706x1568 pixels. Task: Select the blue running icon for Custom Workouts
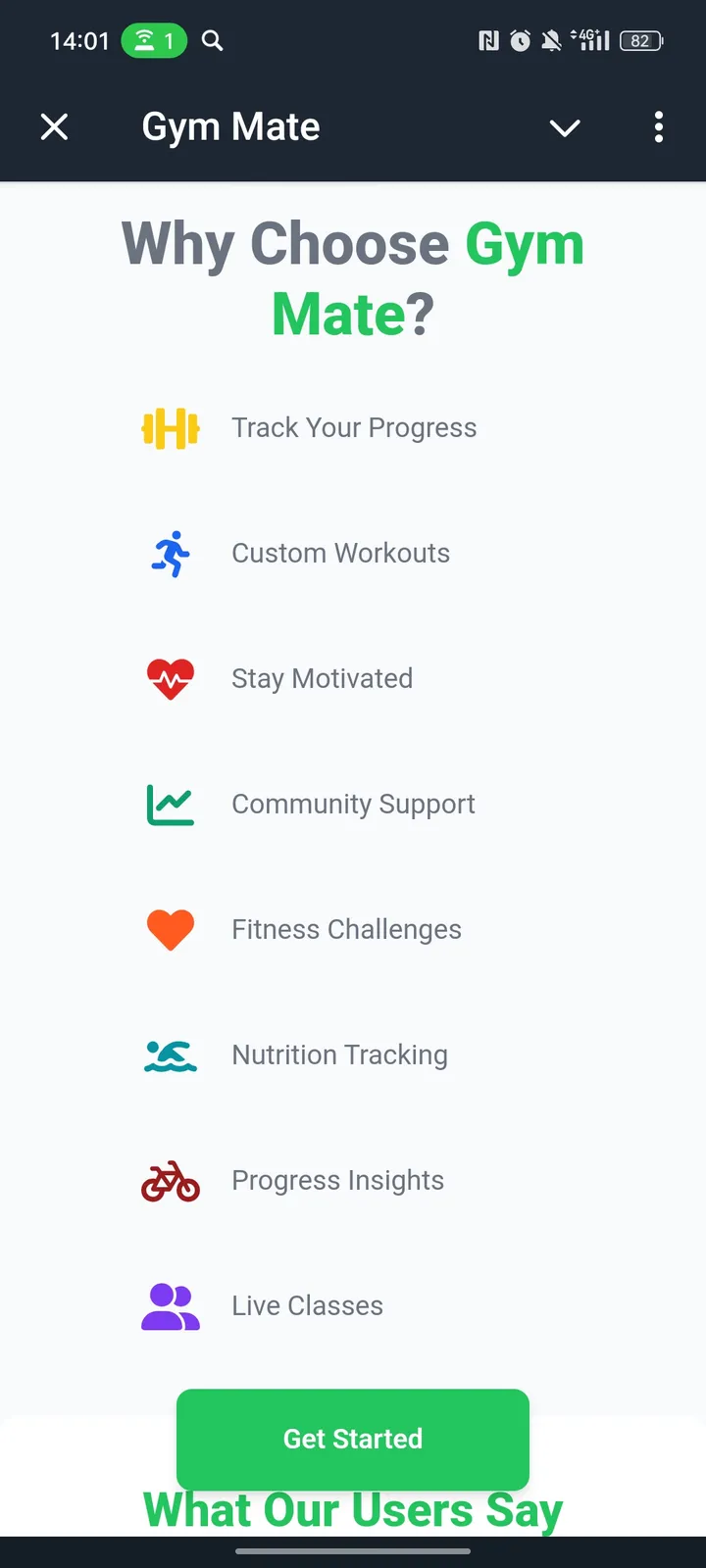tap(171, 554)
